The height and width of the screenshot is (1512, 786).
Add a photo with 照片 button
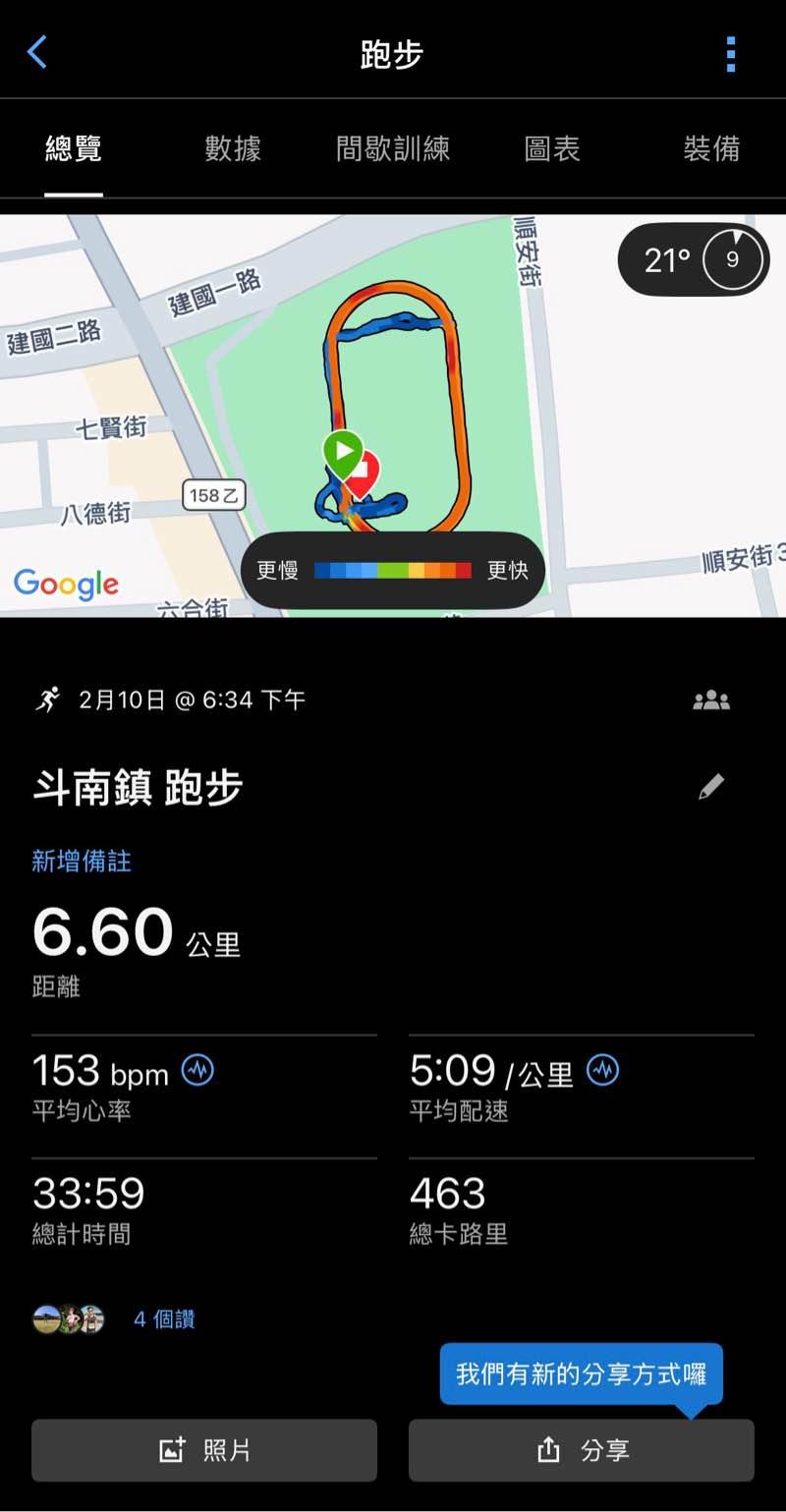pos(204,1450)
